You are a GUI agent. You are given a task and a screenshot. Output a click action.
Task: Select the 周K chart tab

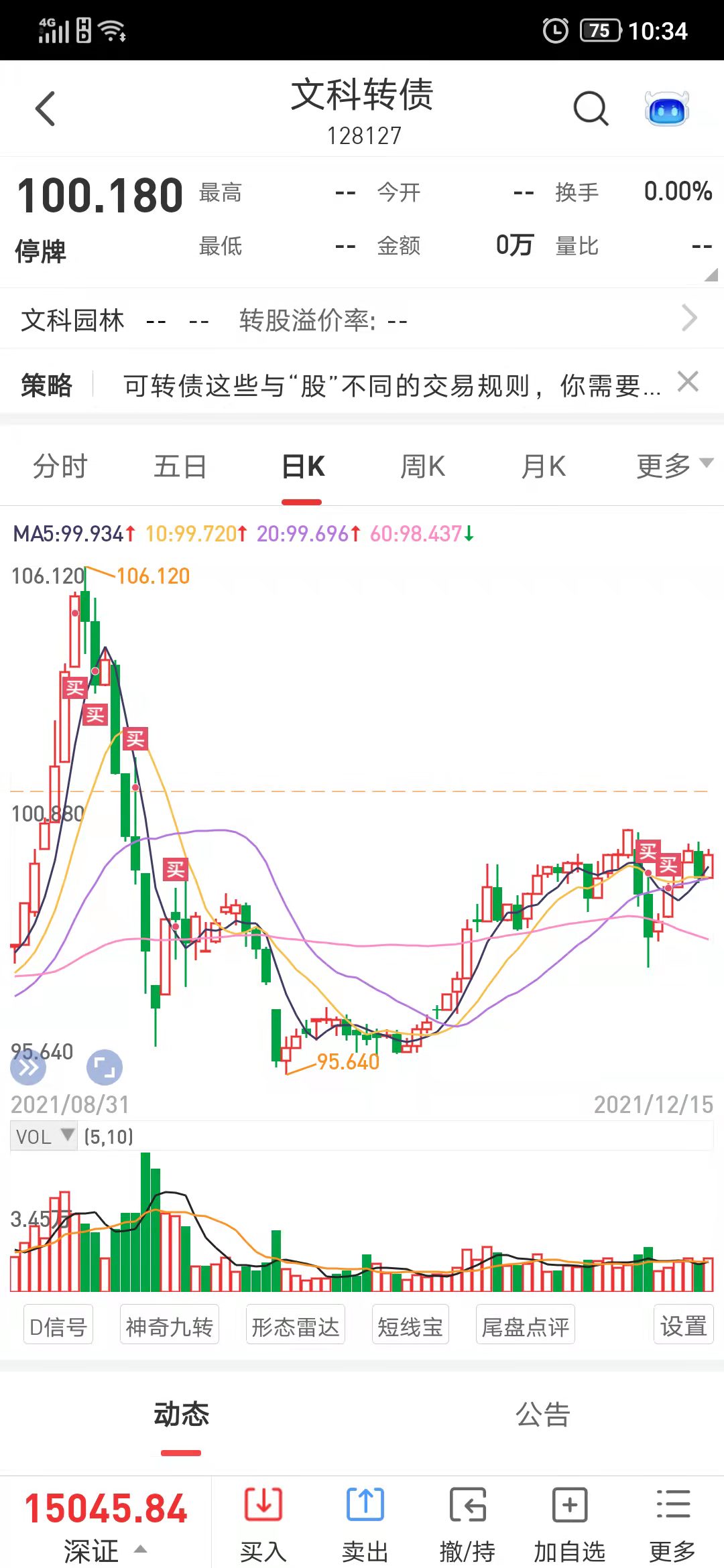tap(422, 466)
